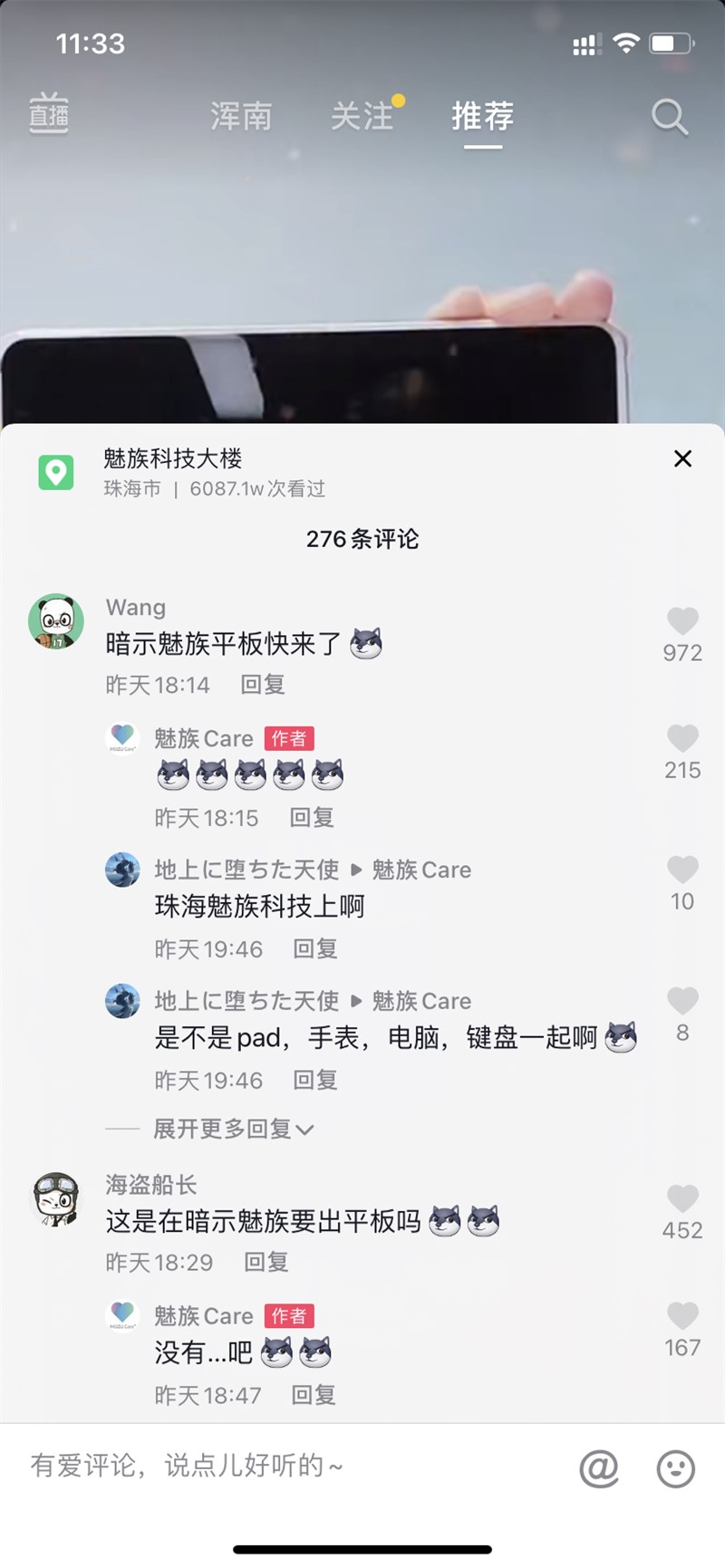Image resolution: width=725 pixels, height=1568 pixels.
Task: Select the 推荐 tab
Action: coord(482,117)
